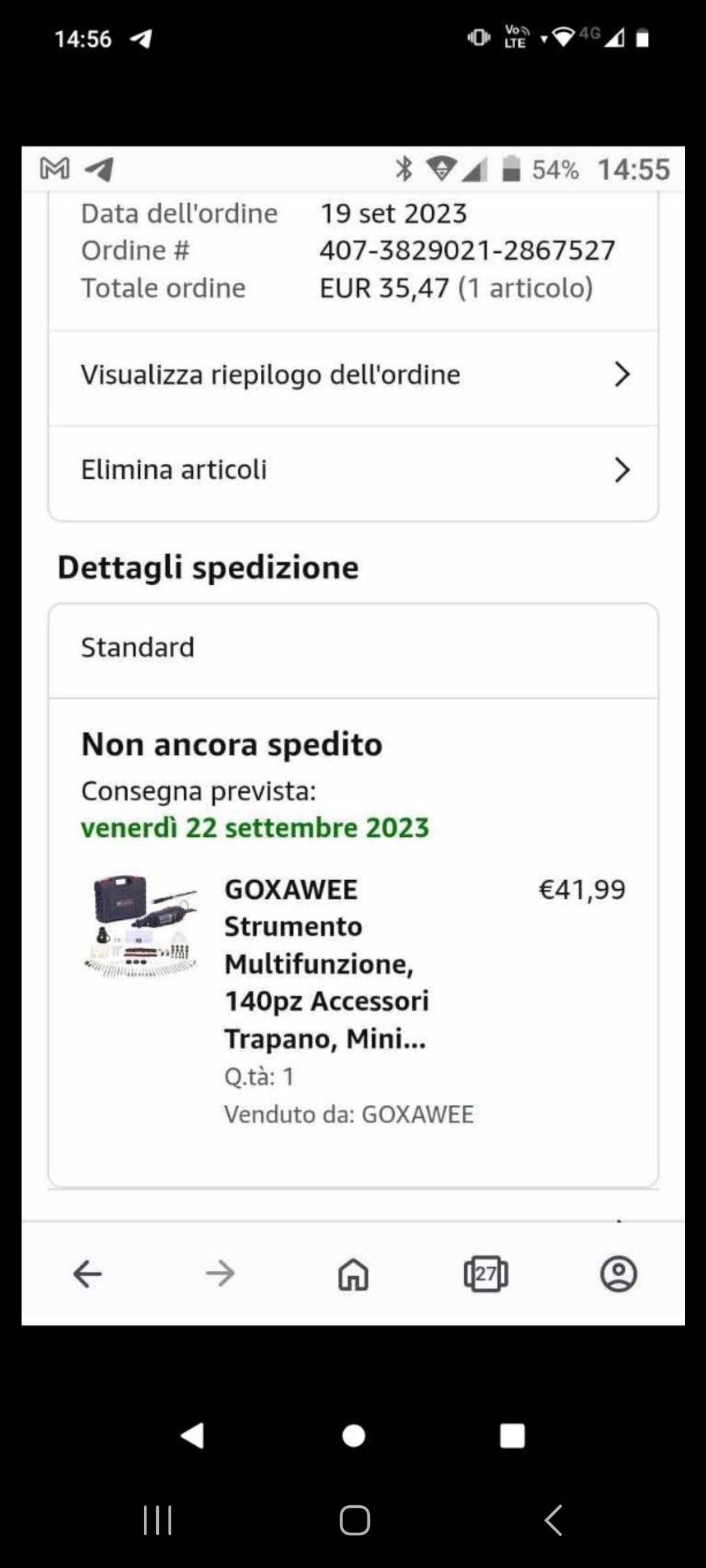Go back with the browser left arrow
This screenshot has width=706, height=1568.
[x=88, y=1273]
